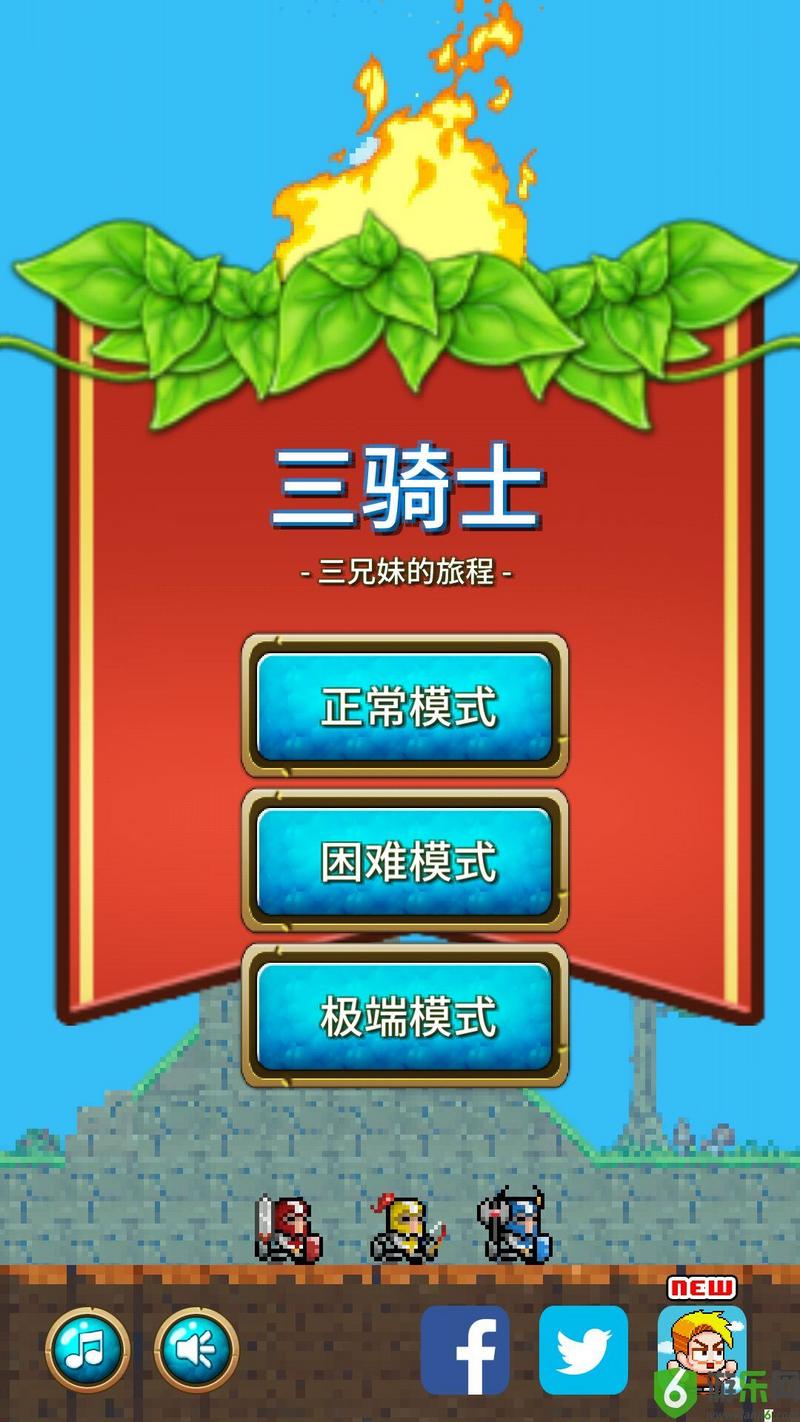The image size is (800, 1422).
Task: Open the Facebook link
Action: point(465,1350)
